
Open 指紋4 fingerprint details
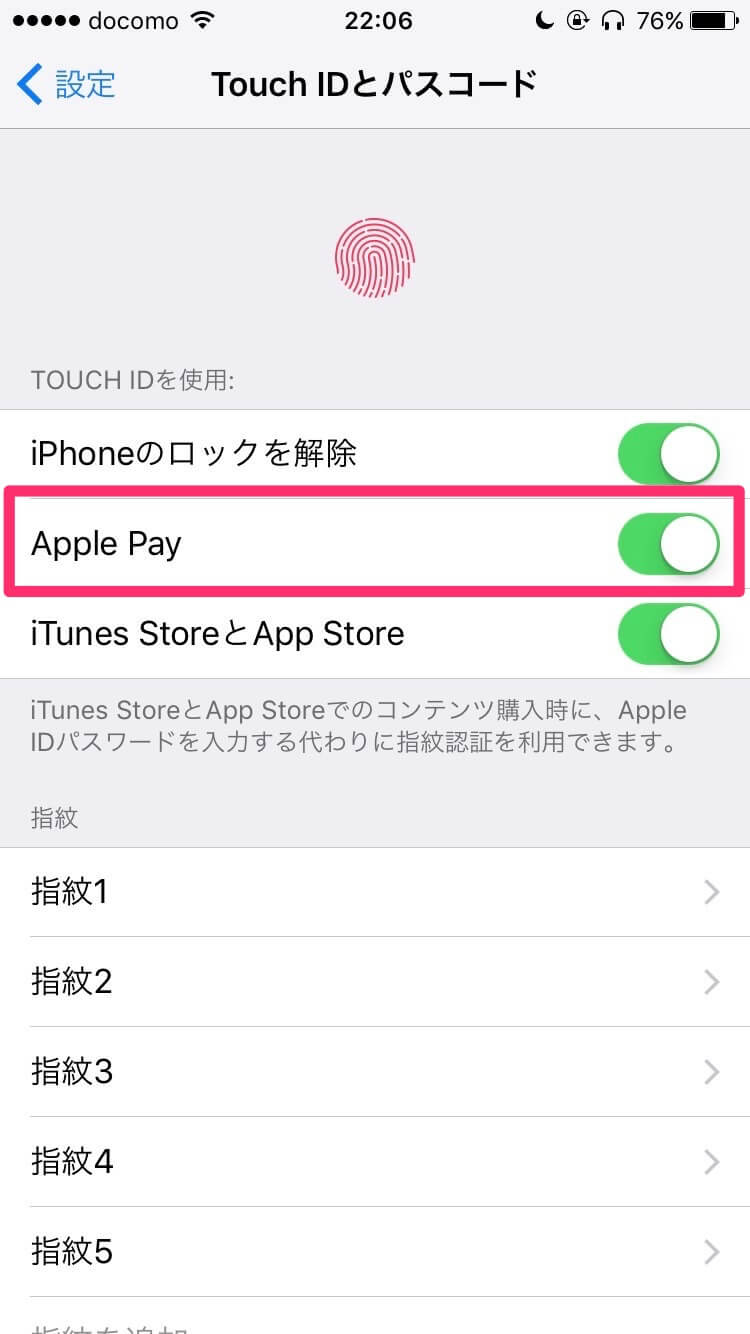375,1162
